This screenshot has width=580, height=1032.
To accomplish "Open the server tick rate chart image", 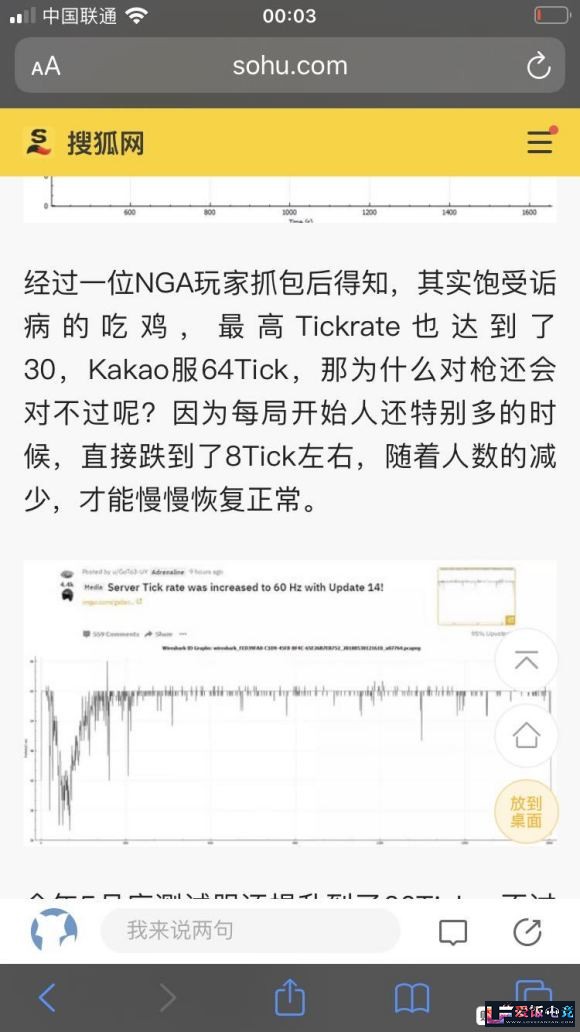I will point(290,703).
